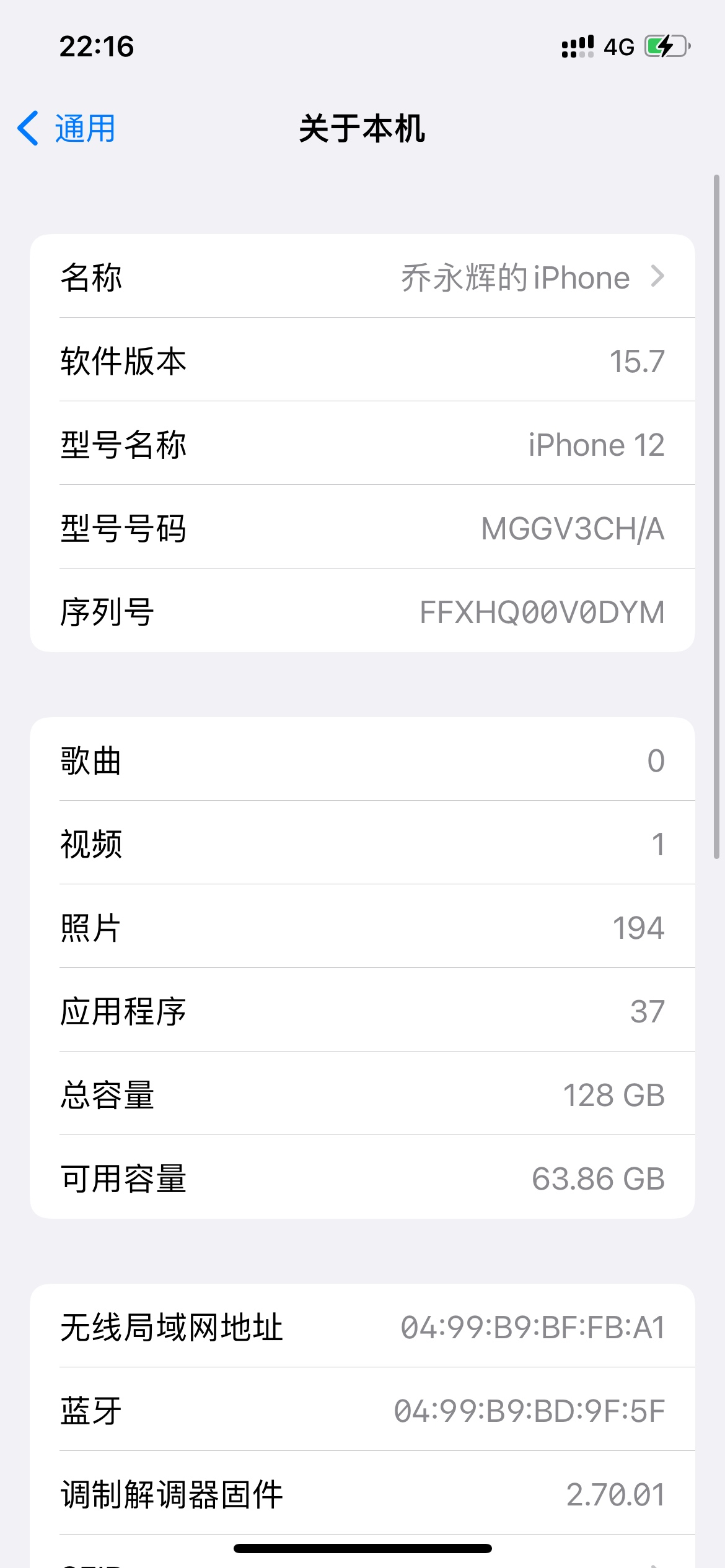Tap the 软件版本 15.7 row
The width and height of the screenshot is (725, 1568).
362,360
